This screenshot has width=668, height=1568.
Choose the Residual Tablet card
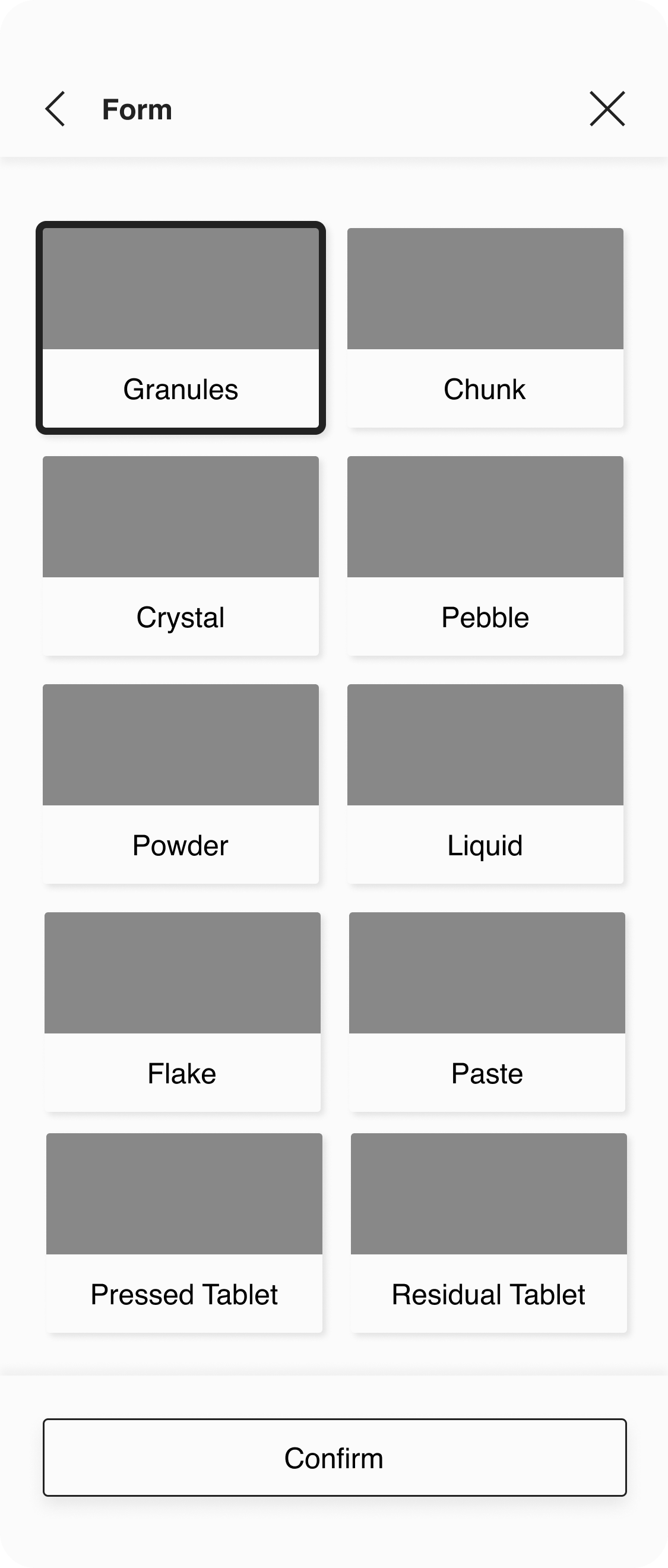pyautogui.click(x=489, y=1232)
